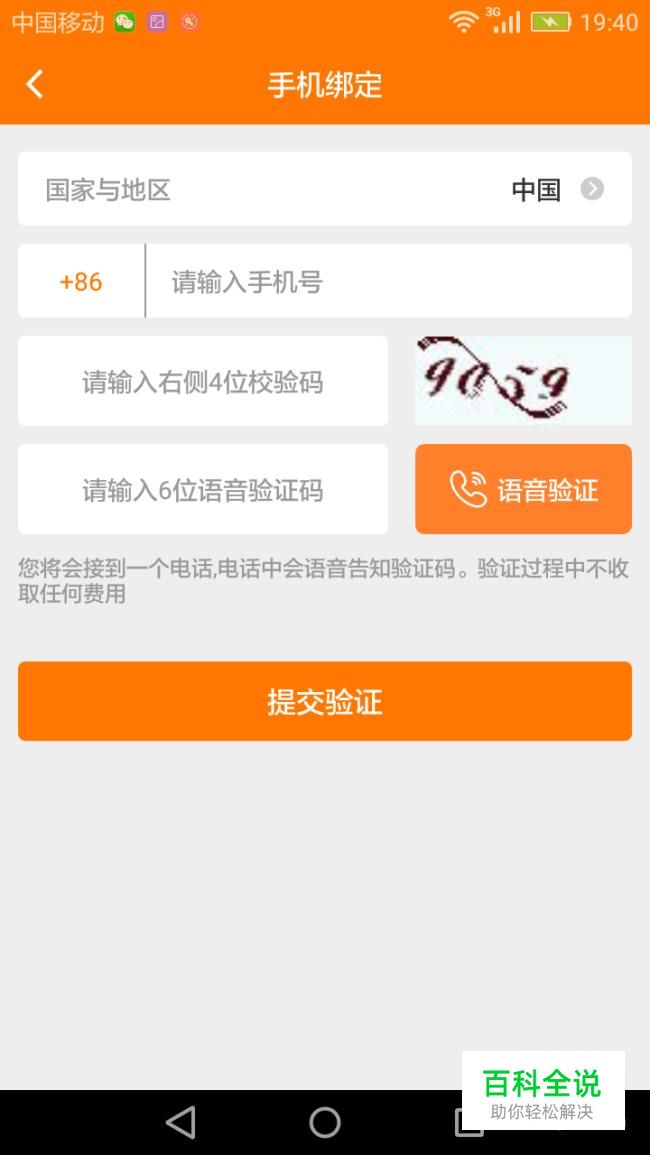
Task: Submit with the 提交验证 button
Action: tap(324, 701)
